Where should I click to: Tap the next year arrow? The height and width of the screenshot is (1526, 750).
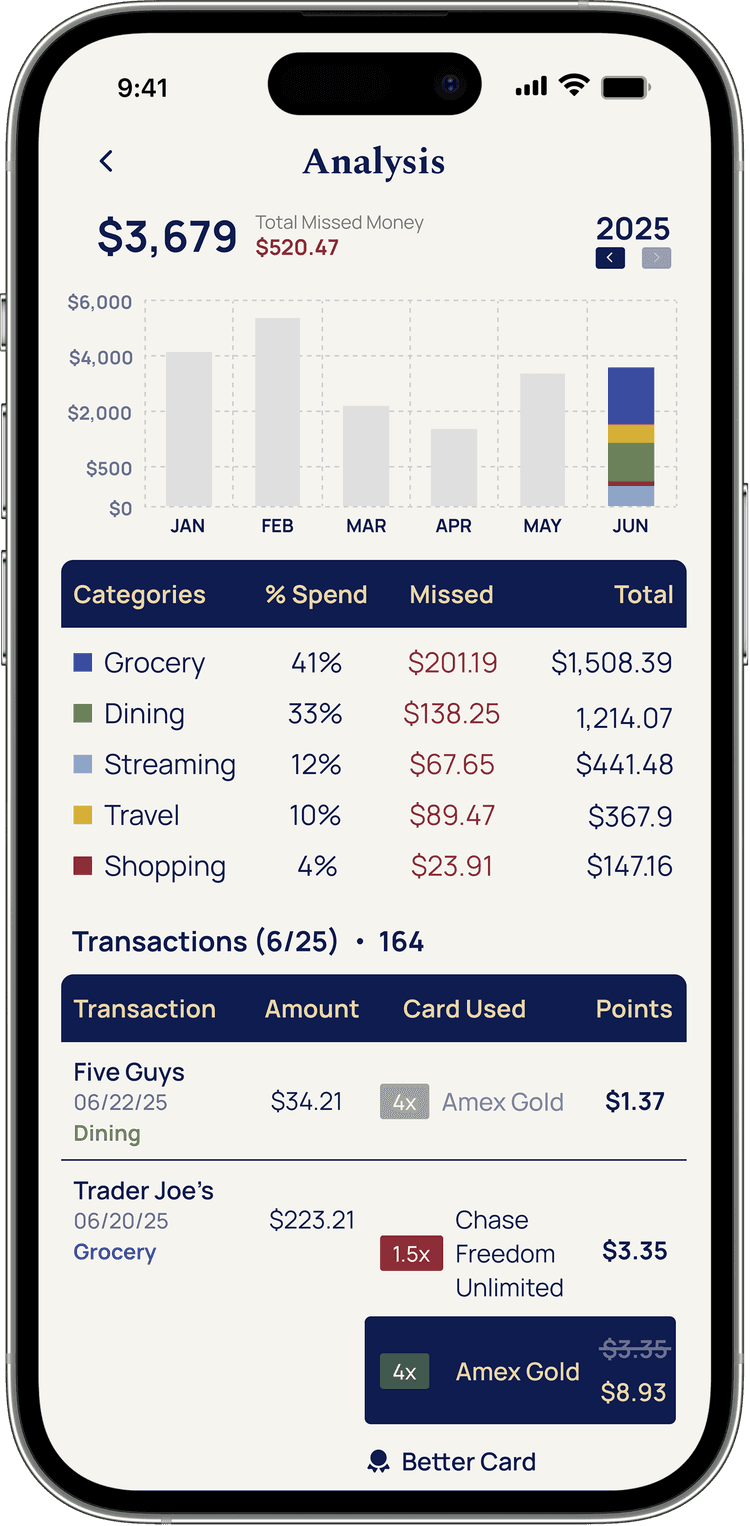656,258
